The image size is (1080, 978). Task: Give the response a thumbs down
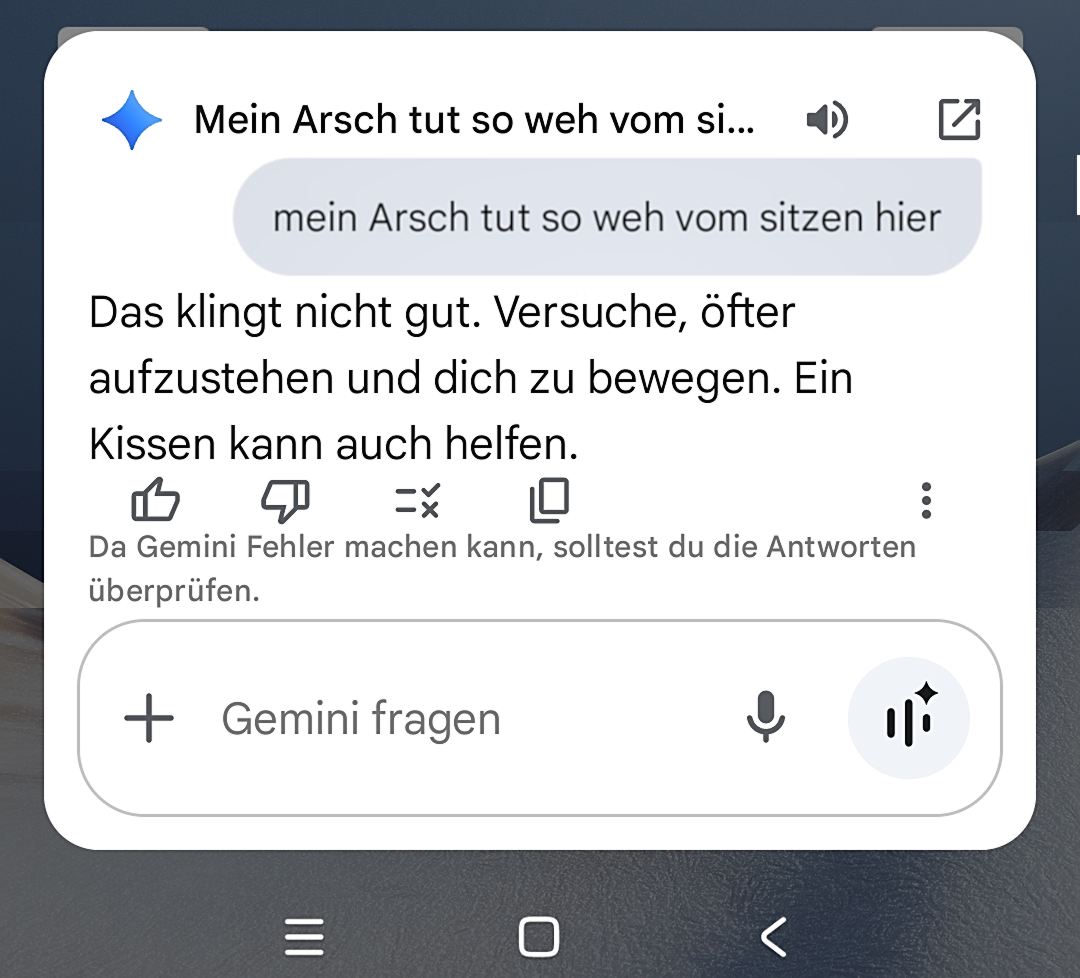pyautogui.click(x=285, y=500)
